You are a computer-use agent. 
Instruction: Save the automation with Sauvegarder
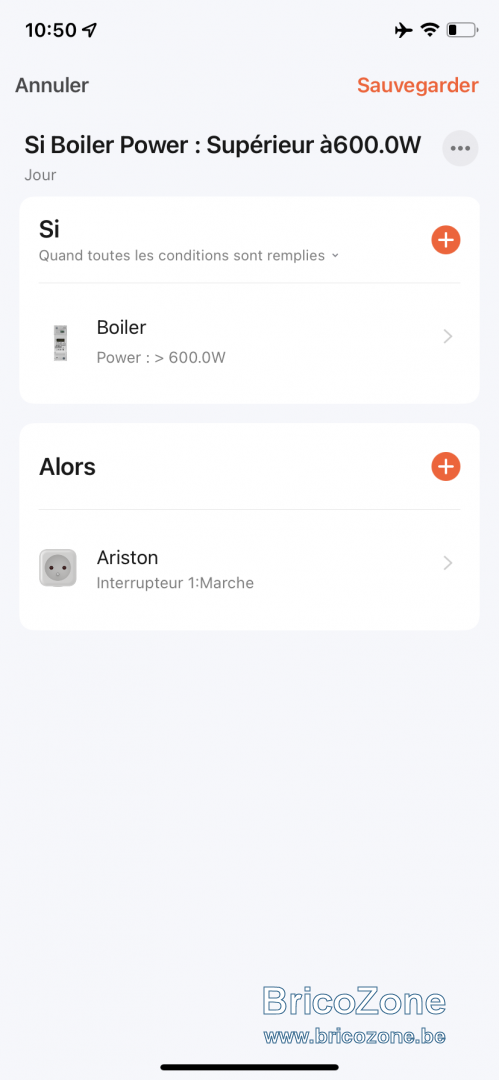coord(418,85)
